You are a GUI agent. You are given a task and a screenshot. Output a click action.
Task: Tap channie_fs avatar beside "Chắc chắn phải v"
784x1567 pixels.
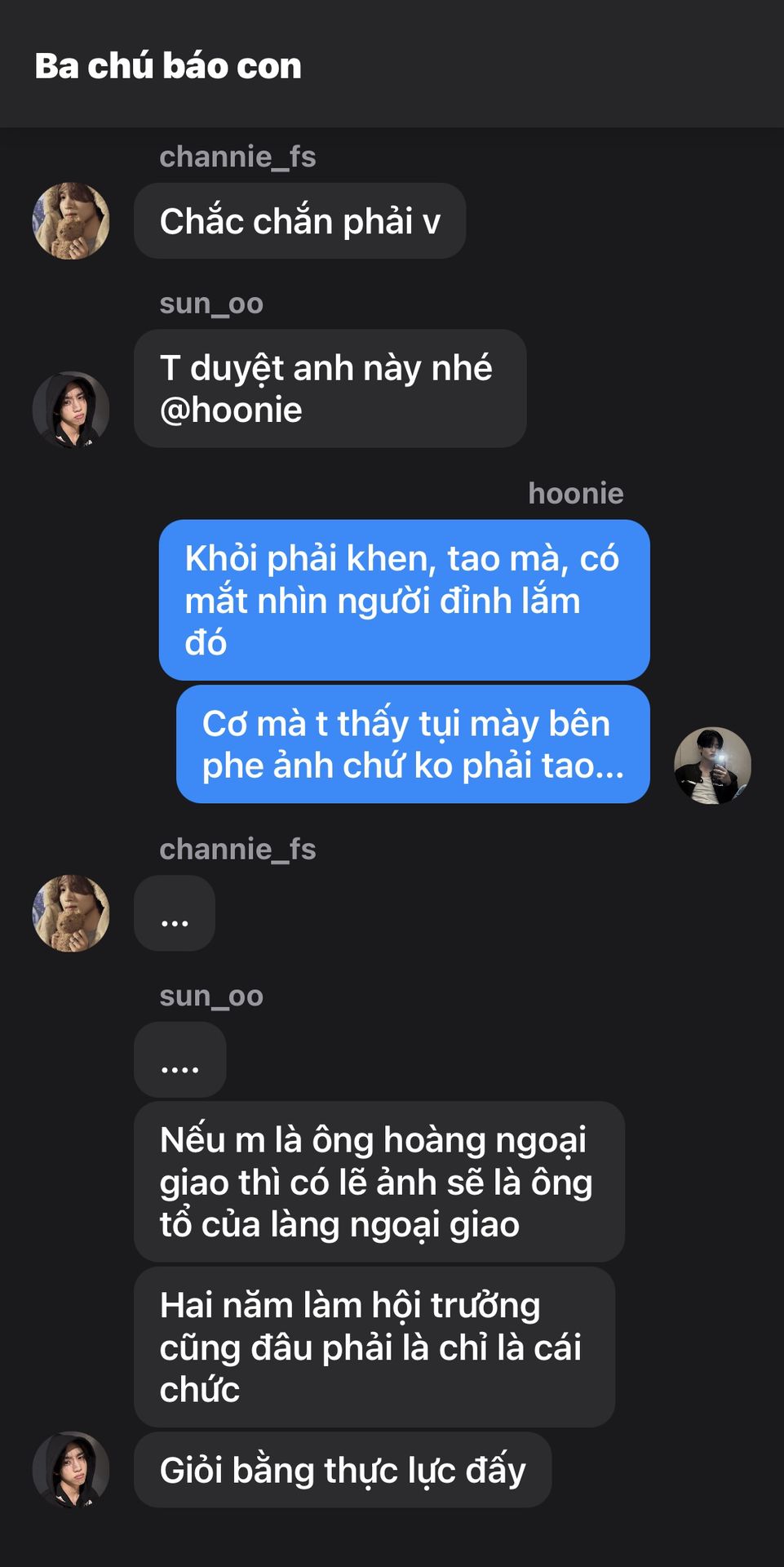coord(71,221)
